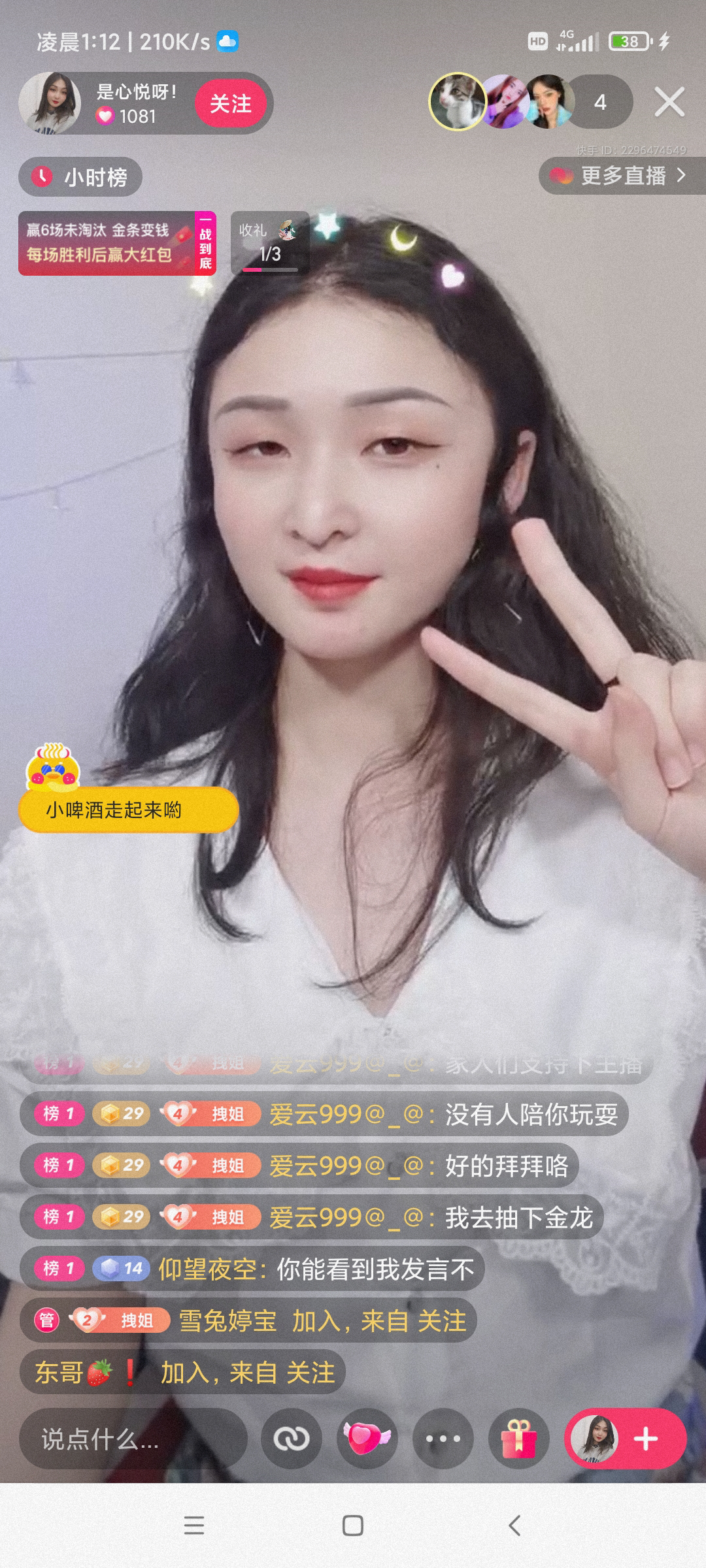Viewport: 706px width, 1568px height.
Task: Follow the streamer with 关注 button
Action: click(230, 104)
